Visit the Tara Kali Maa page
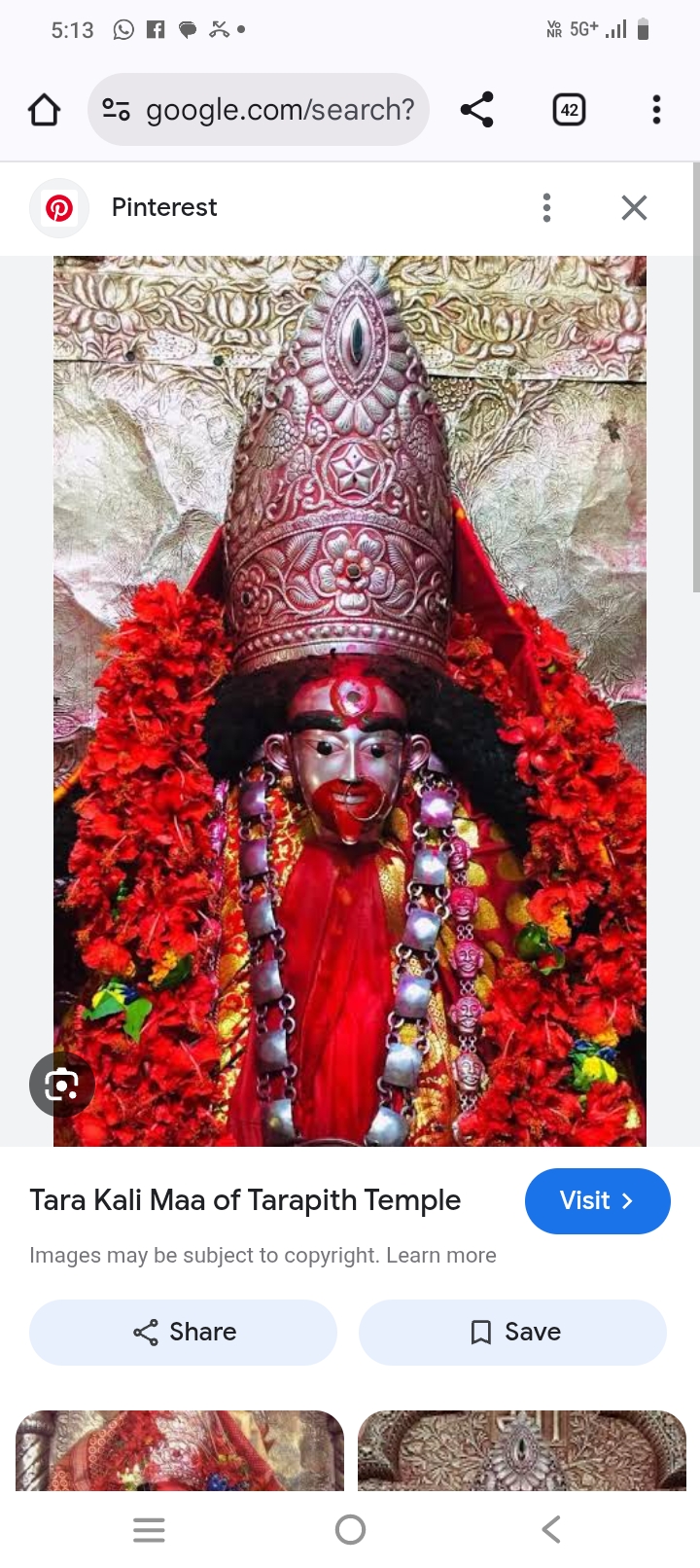Screen dimensions: 700x1568 [597, 1201]
